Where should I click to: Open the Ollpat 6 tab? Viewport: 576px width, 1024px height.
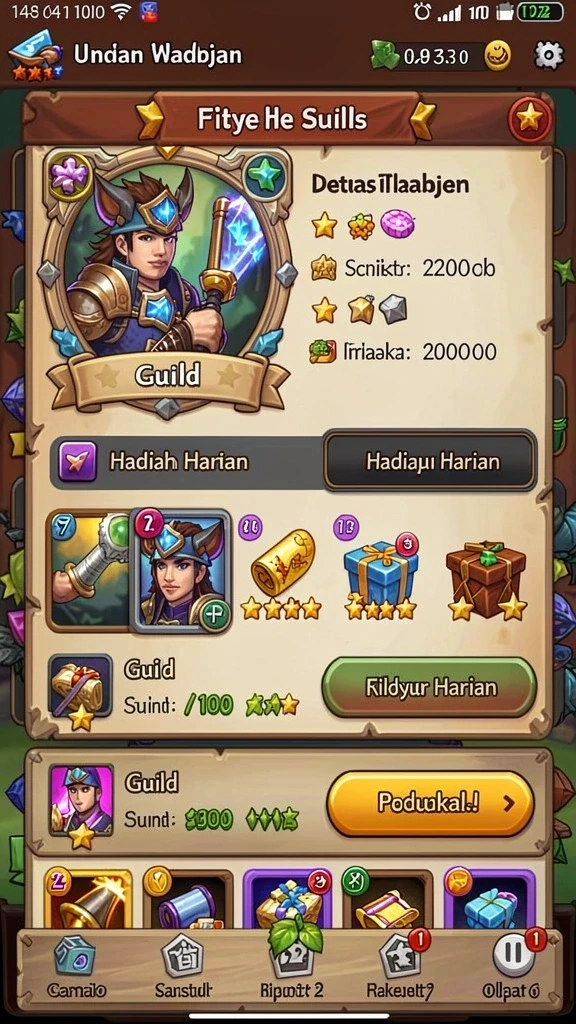click(511, 967)
